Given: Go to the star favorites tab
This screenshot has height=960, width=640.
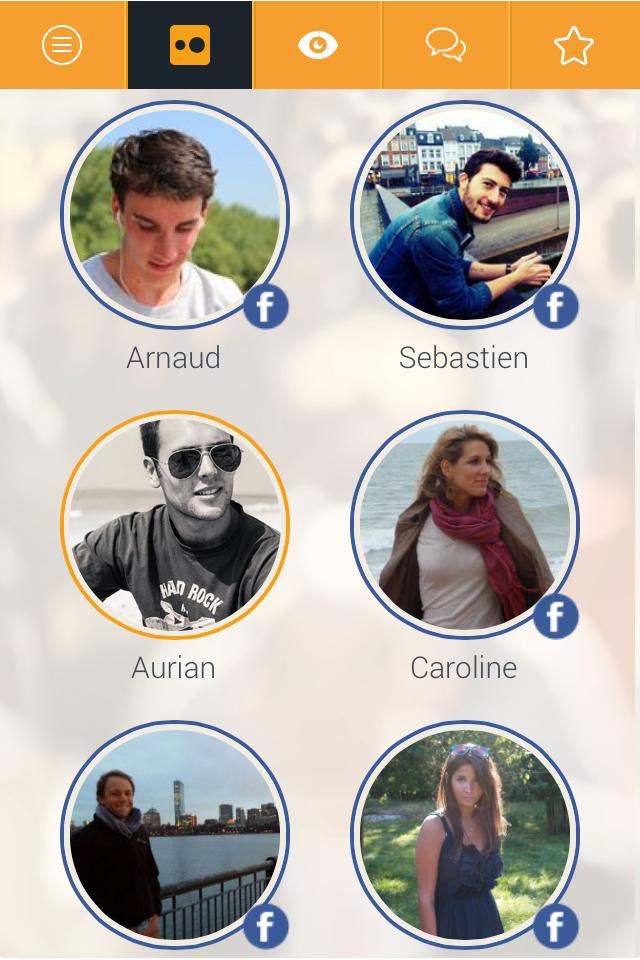Looking at the screenshot, I should (574, 45).
